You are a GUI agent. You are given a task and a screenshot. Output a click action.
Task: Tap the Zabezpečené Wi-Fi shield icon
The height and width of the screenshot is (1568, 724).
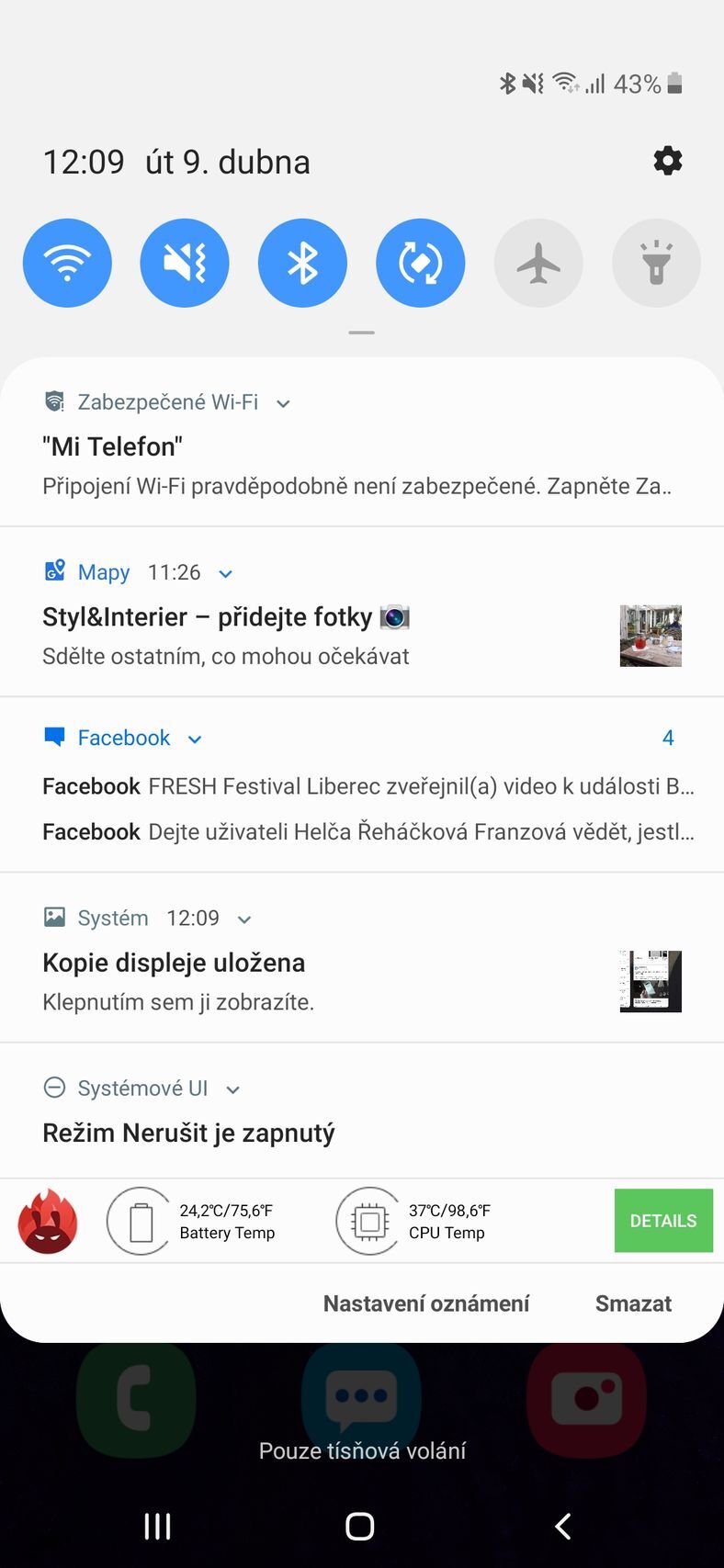(55, 401)
